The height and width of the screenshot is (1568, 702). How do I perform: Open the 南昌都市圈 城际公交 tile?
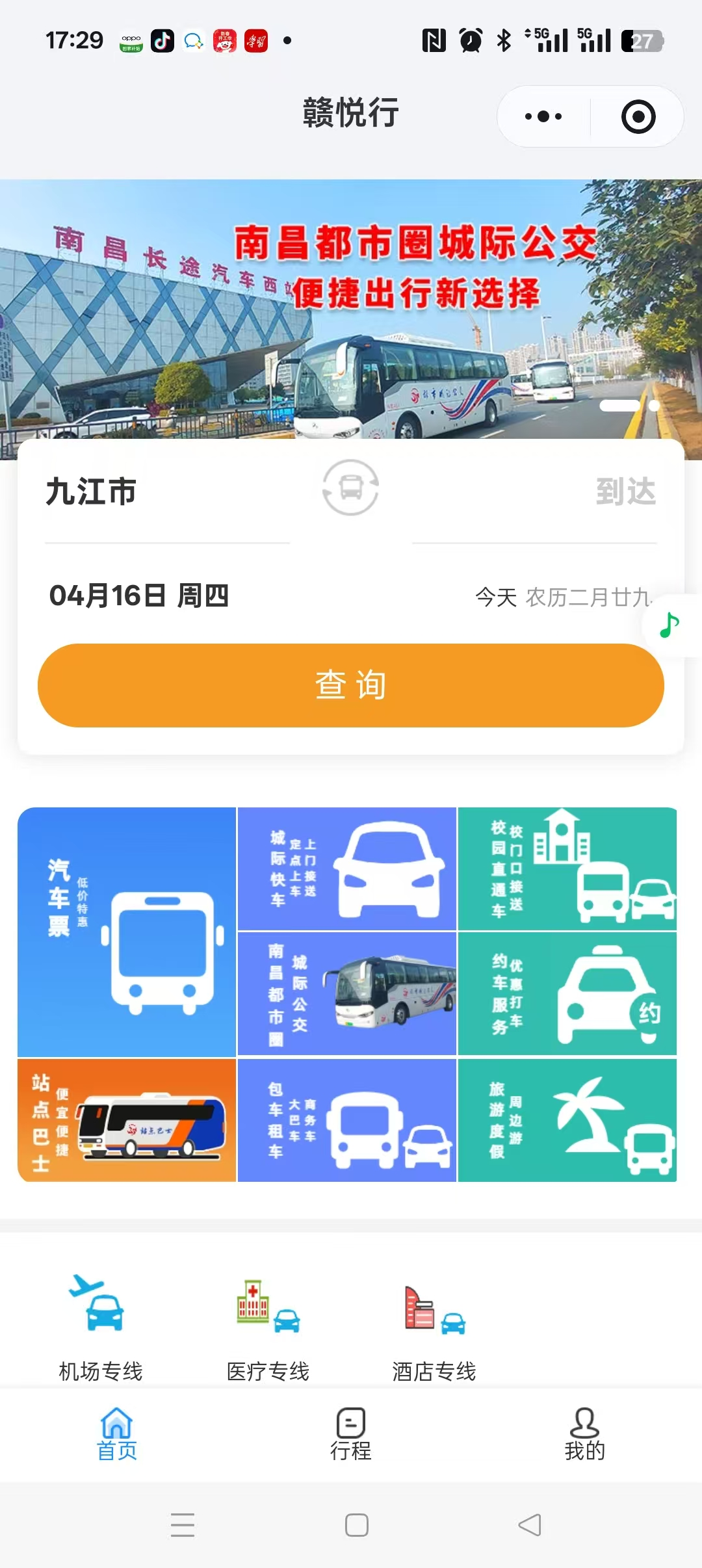click(x=347, y=993)
